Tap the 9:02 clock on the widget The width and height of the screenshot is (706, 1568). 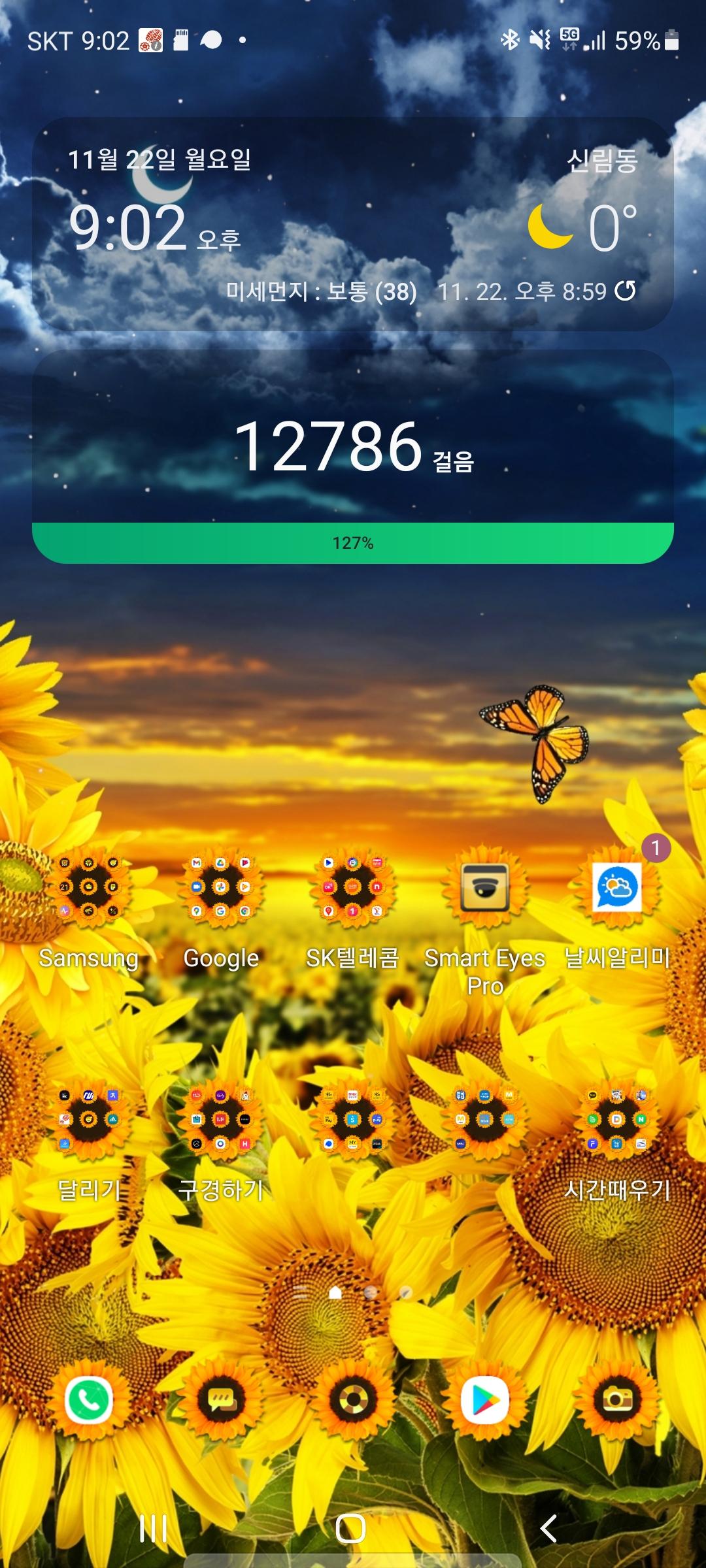pos(129,229)
